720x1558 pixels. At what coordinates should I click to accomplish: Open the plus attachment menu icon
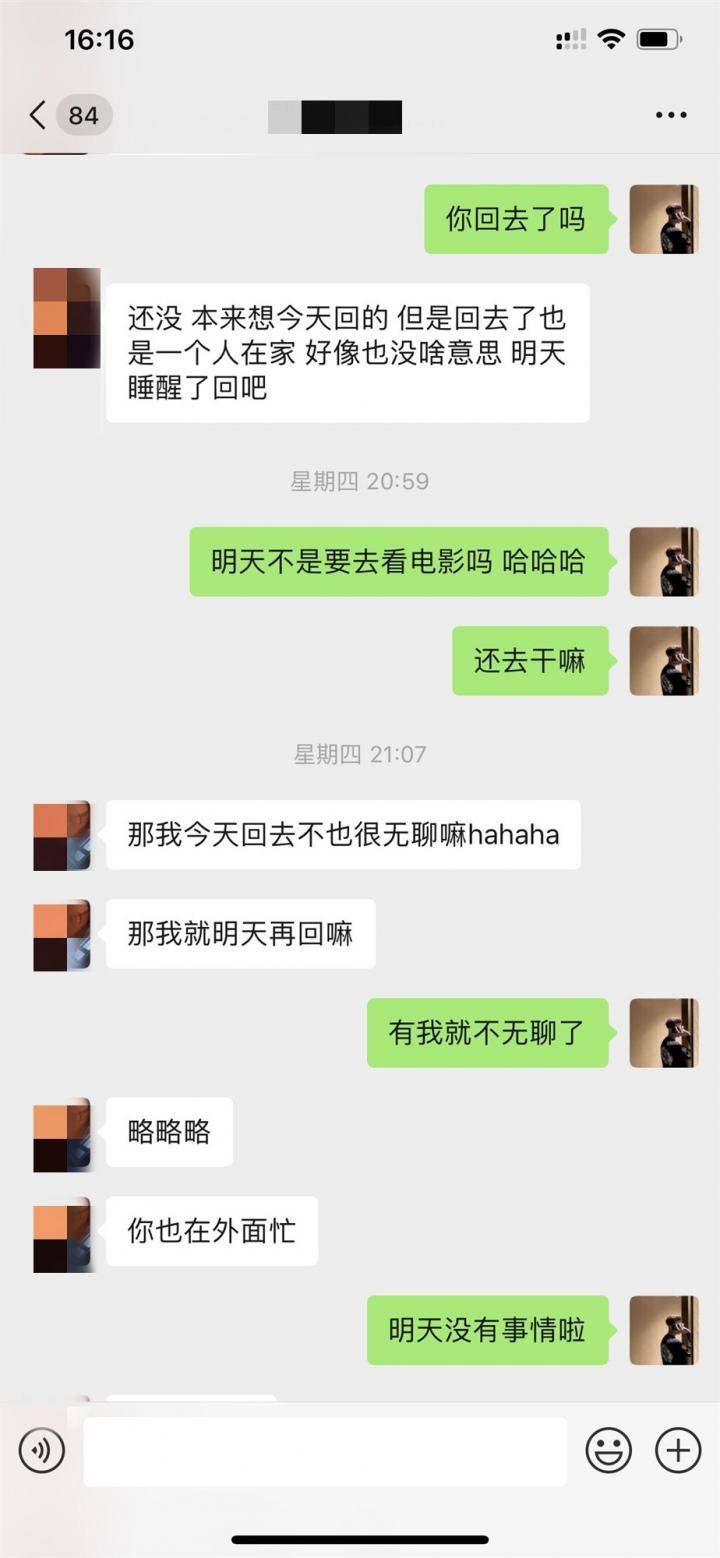coord(677,1448)
